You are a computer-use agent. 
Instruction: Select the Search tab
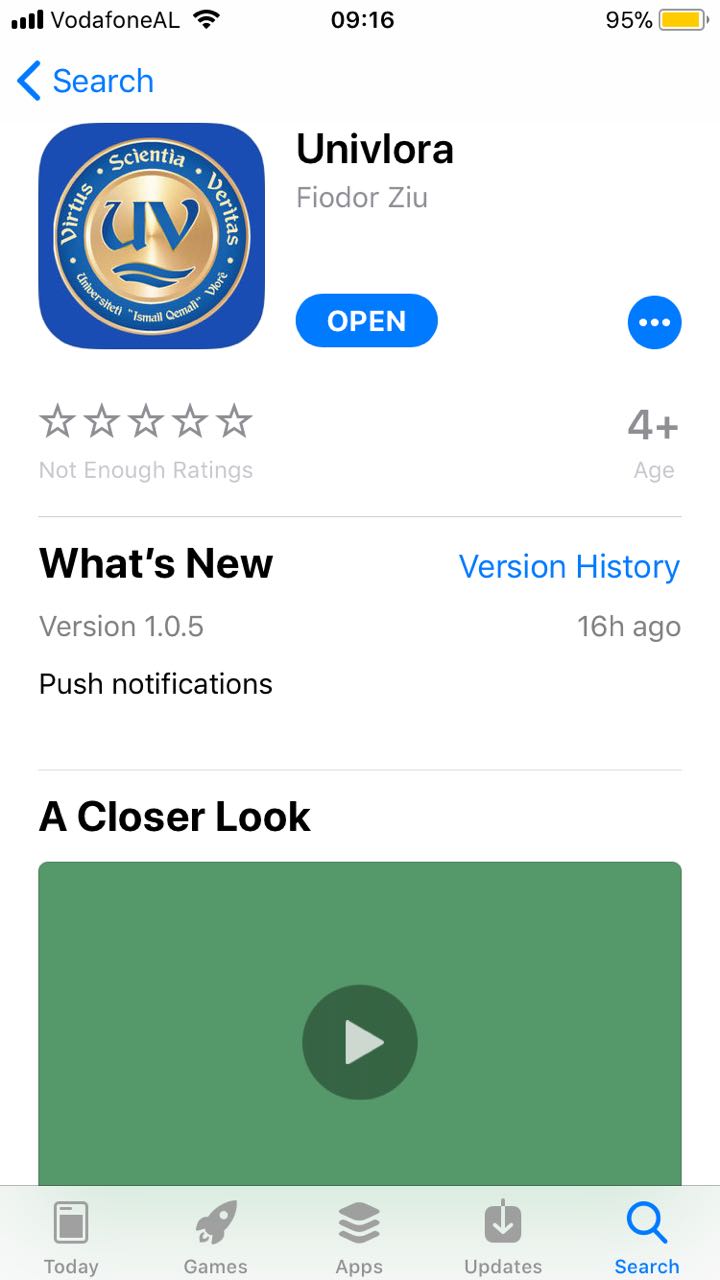point(647,1238)
